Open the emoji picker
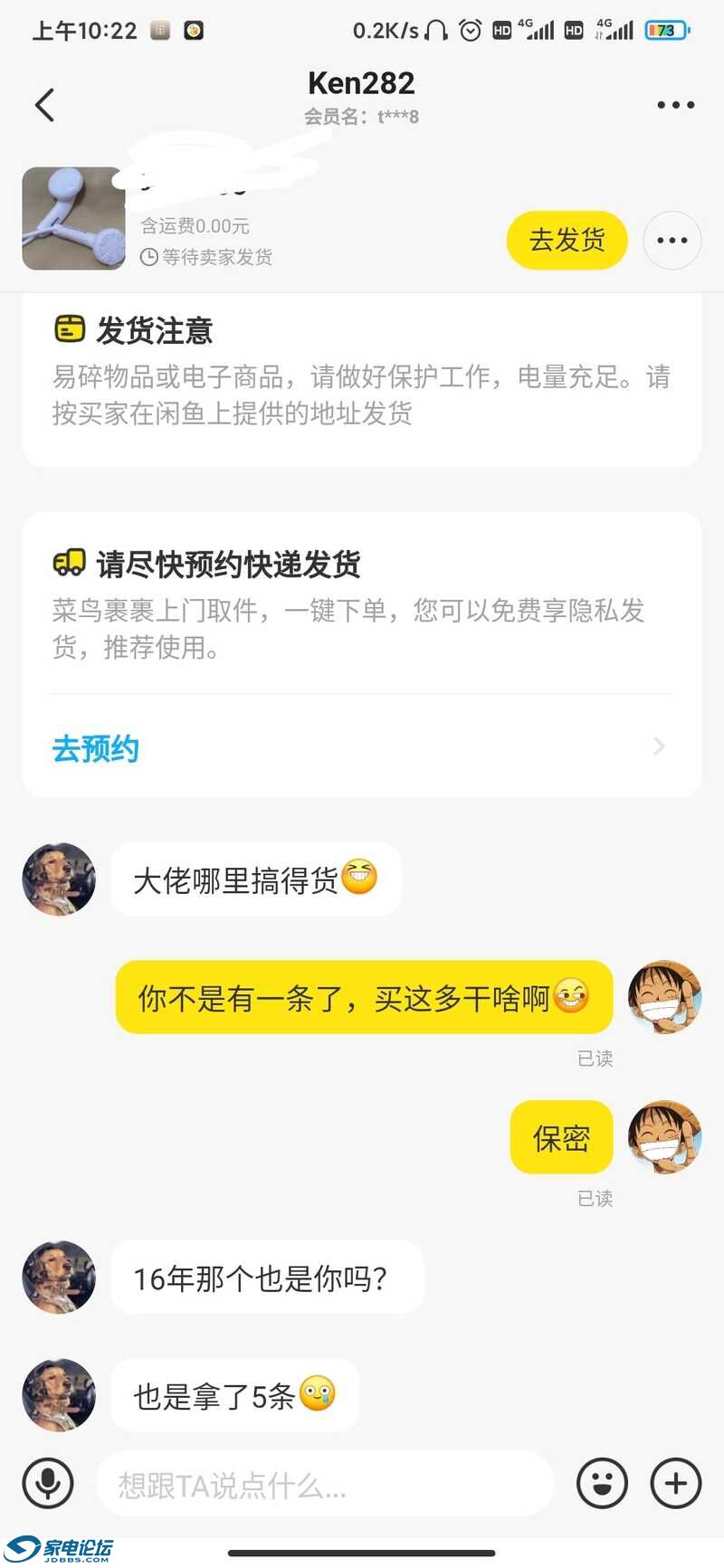 602,1483
